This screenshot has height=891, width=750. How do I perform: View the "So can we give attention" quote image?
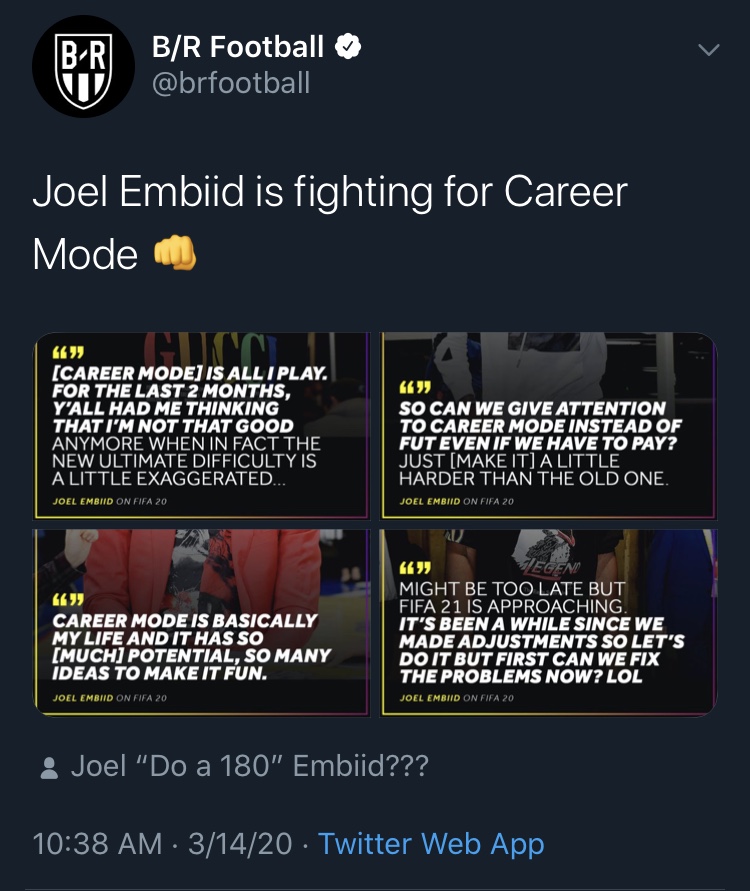(550, 427)
